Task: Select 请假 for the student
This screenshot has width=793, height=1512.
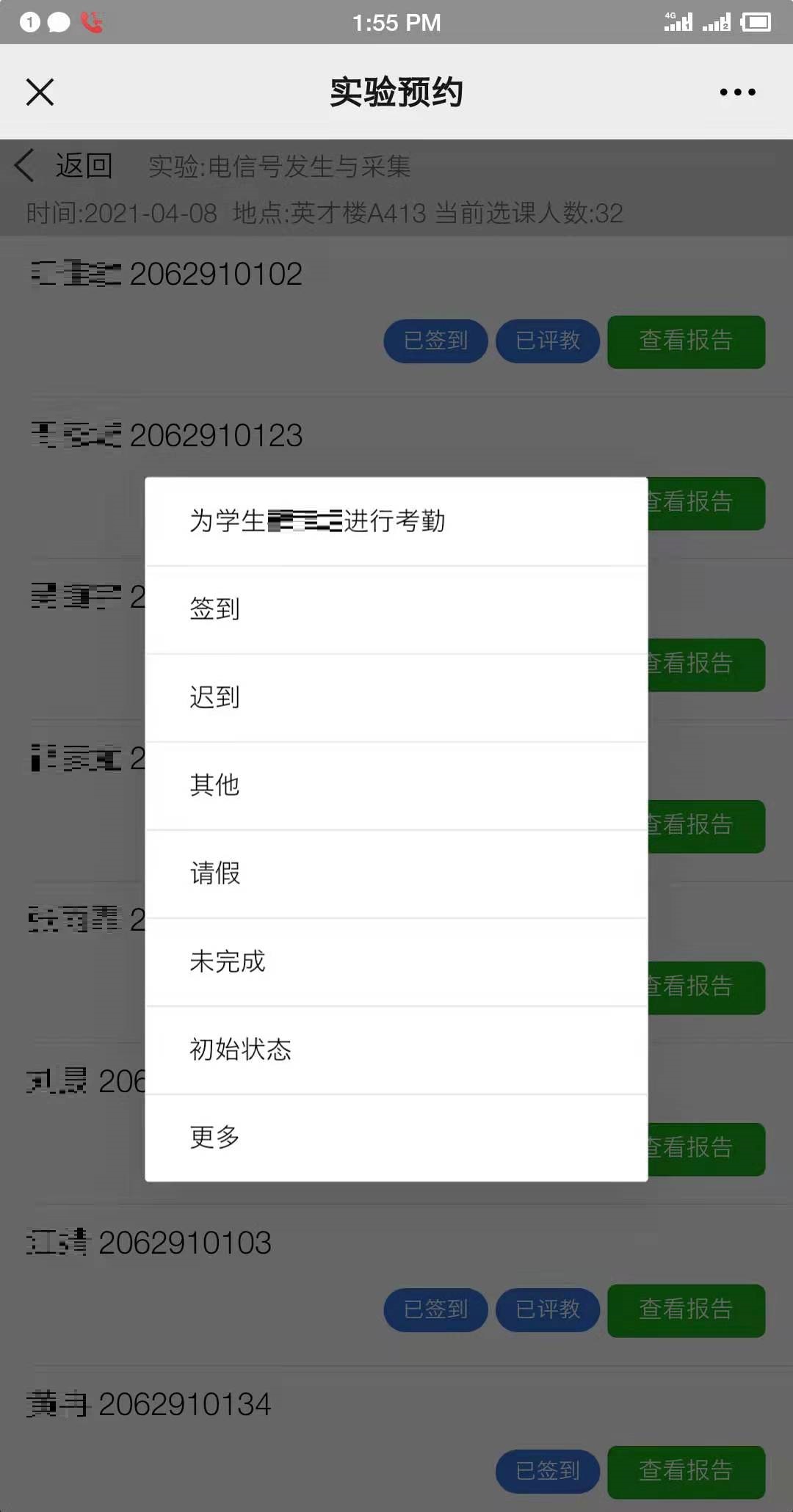Action: click(x=396, y=873)
